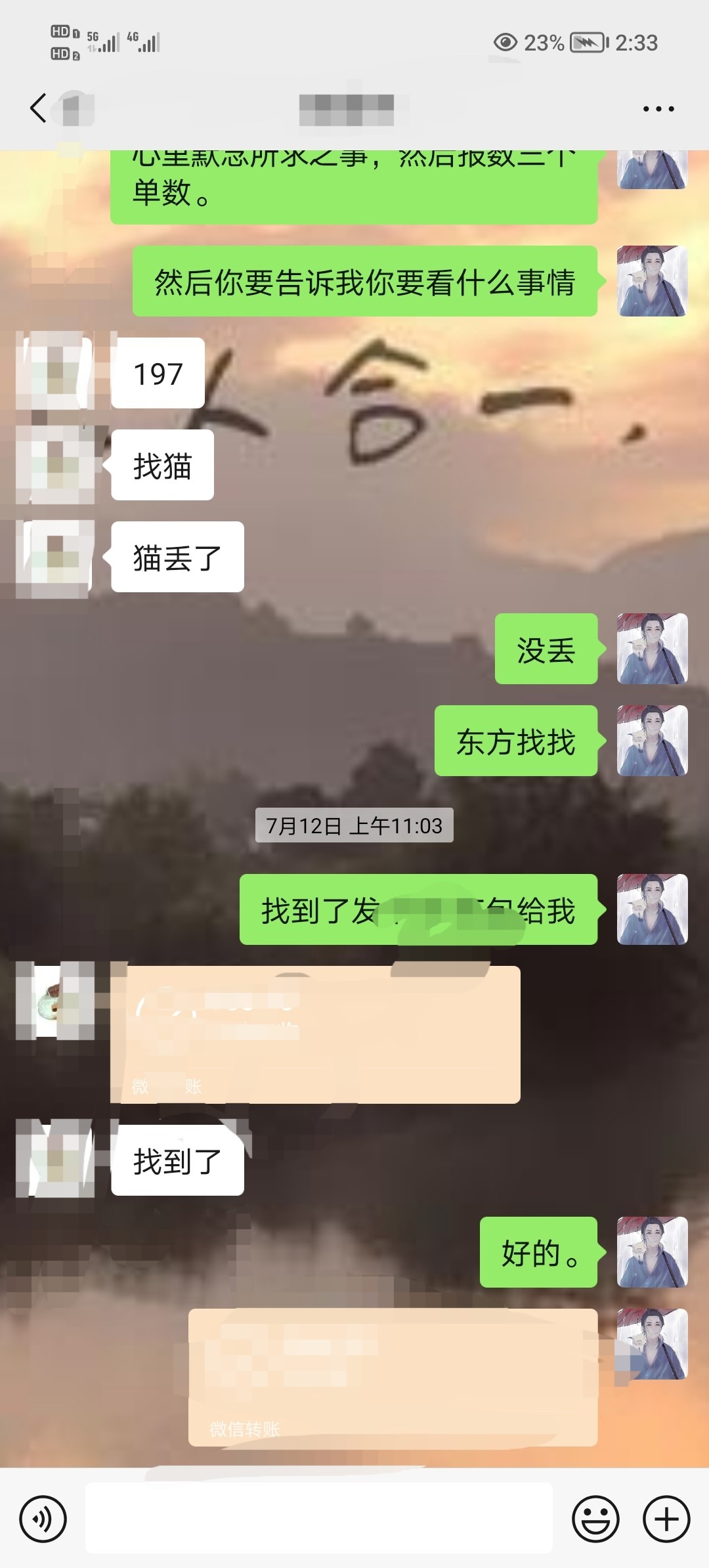Switch to voice message input
Viewport: 709px width, 1568px height.
(43, 1519)
